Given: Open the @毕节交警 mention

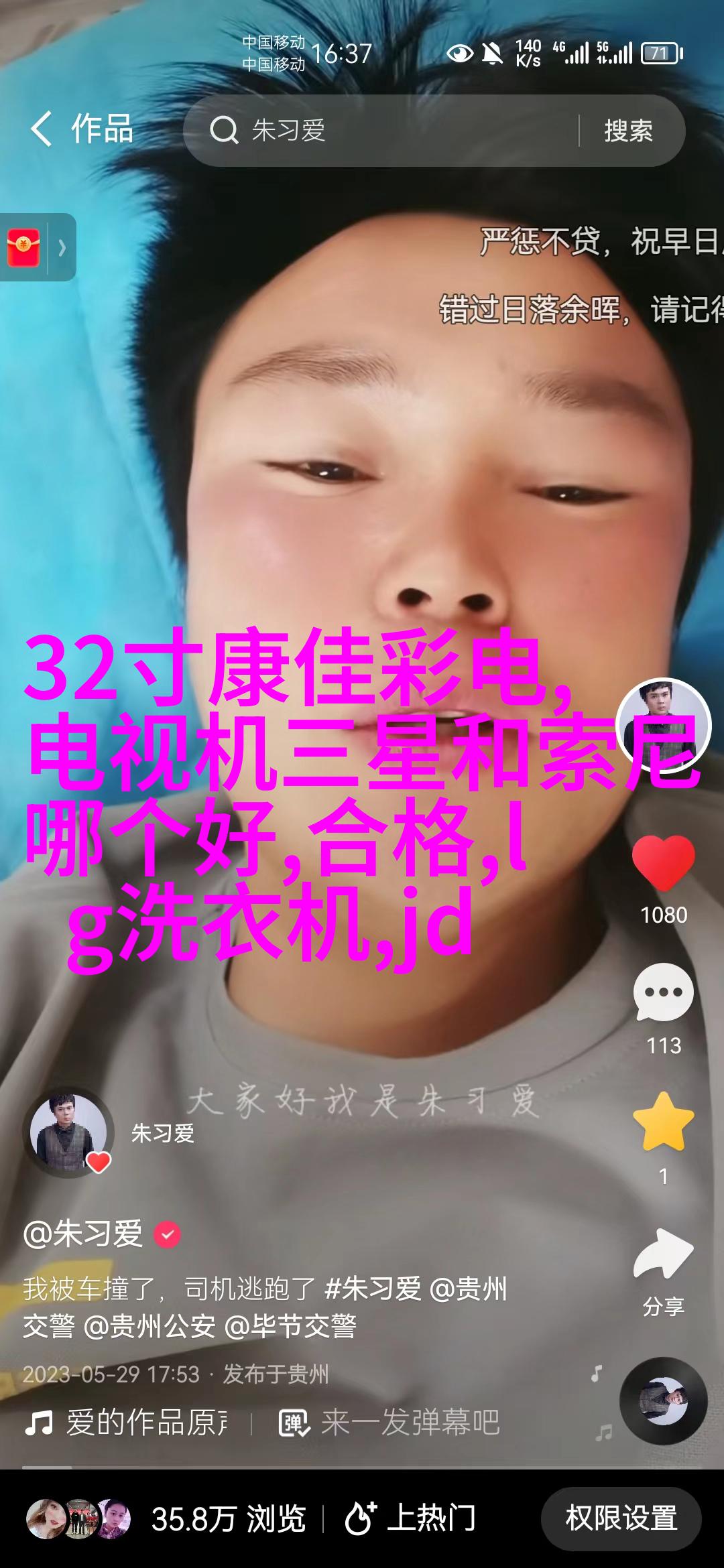Looking at the screenshot, I should [290, 1326].
